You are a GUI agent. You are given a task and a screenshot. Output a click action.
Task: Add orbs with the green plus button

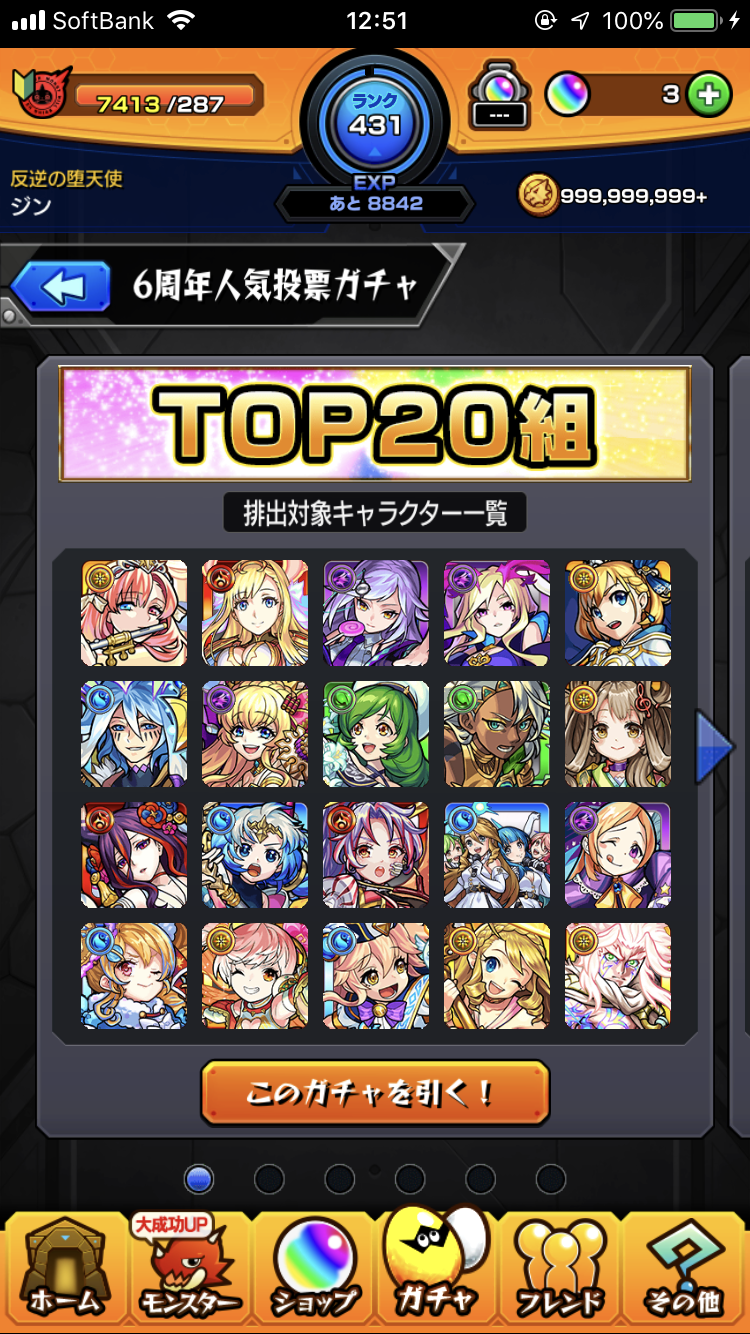(x=709, y=95)
